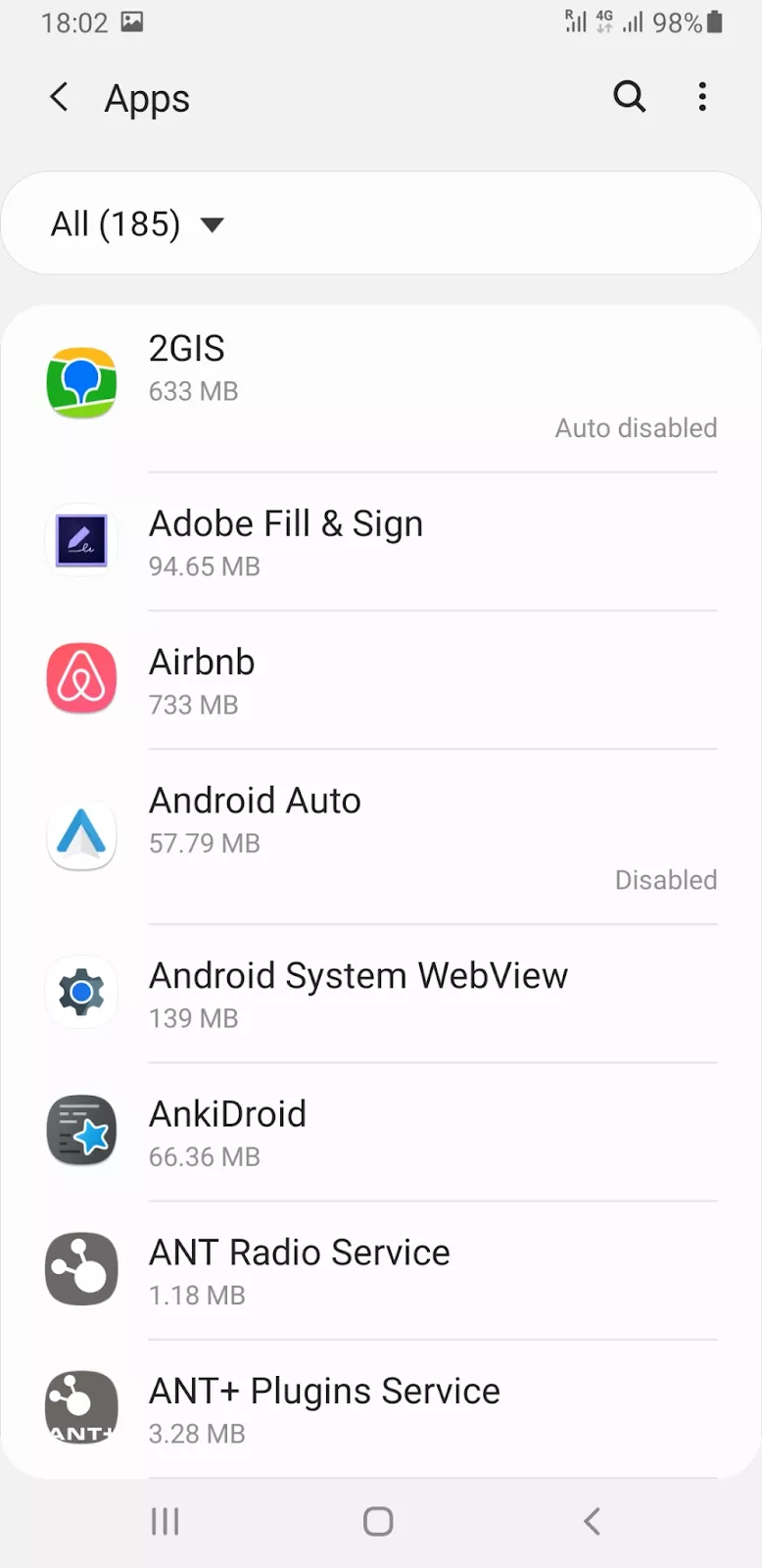Select Adobe Fill & Sign

click(382, 542)
